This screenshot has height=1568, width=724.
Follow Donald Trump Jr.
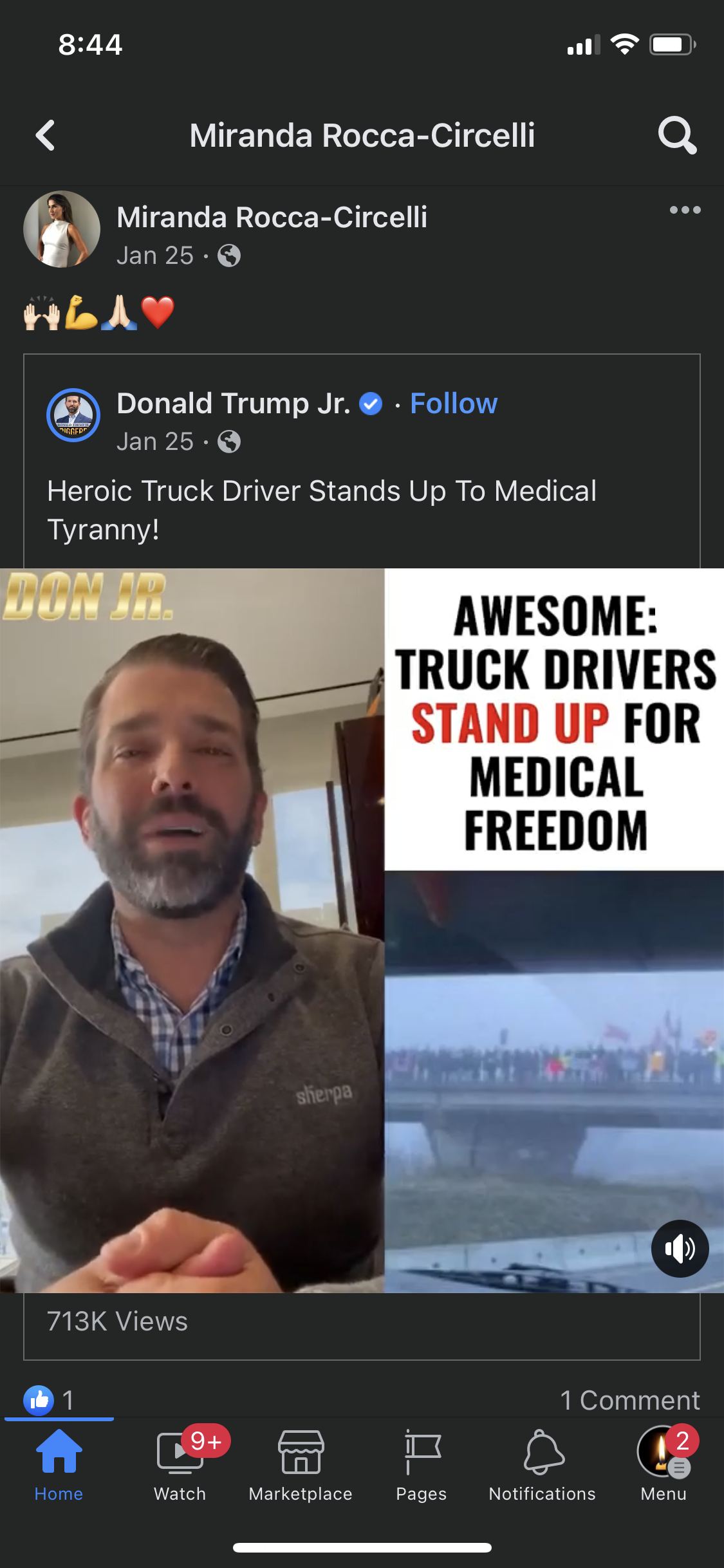pyautogui.click(x=454, y=404)
